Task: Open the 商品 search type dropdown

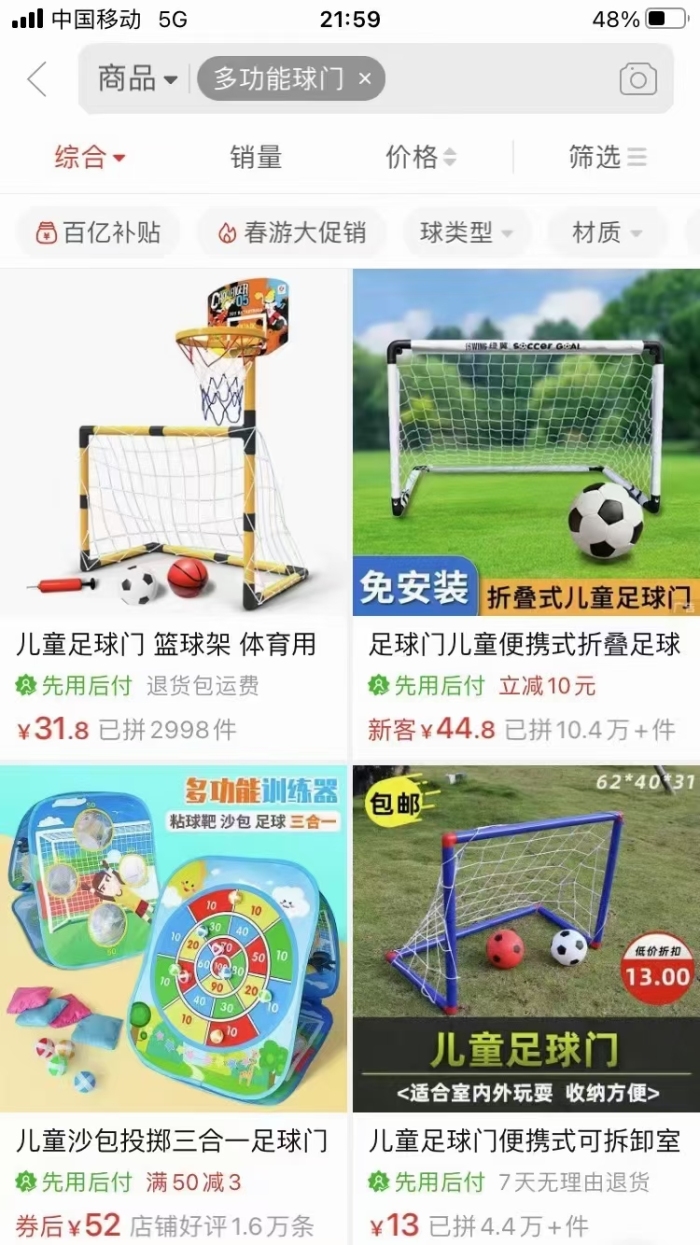Action: click(x=137, y=78)
